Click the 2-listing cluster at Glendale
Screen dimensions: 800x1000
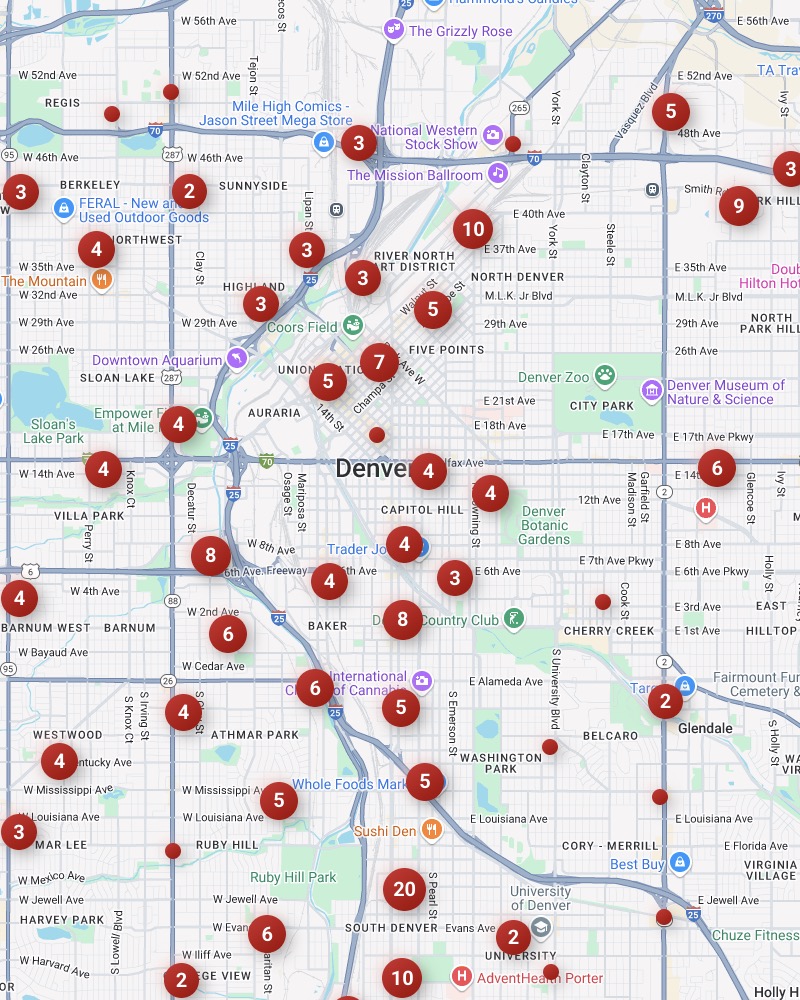pos(665,703)
